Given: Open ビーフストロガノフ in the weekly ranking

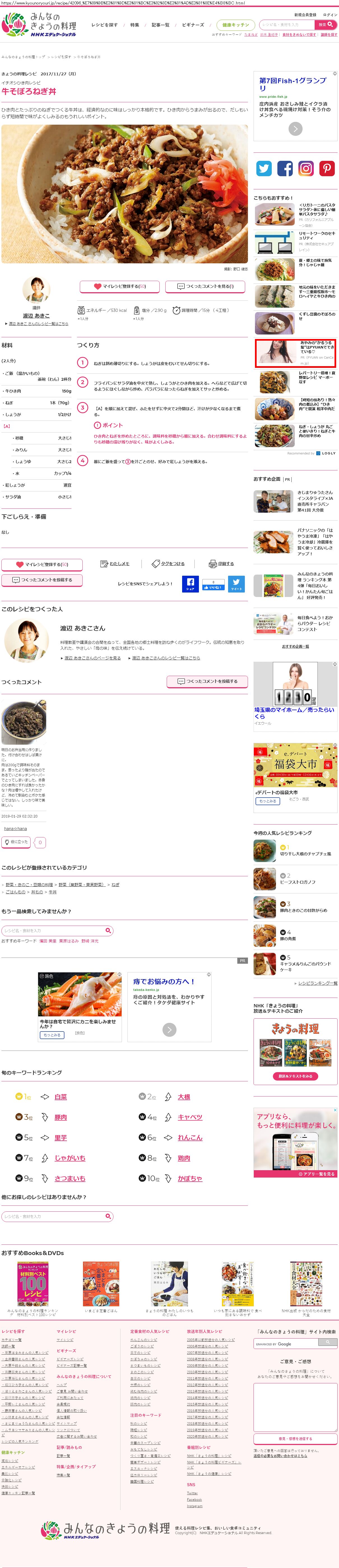Looking at the screenshot, I should coord(297,882).
